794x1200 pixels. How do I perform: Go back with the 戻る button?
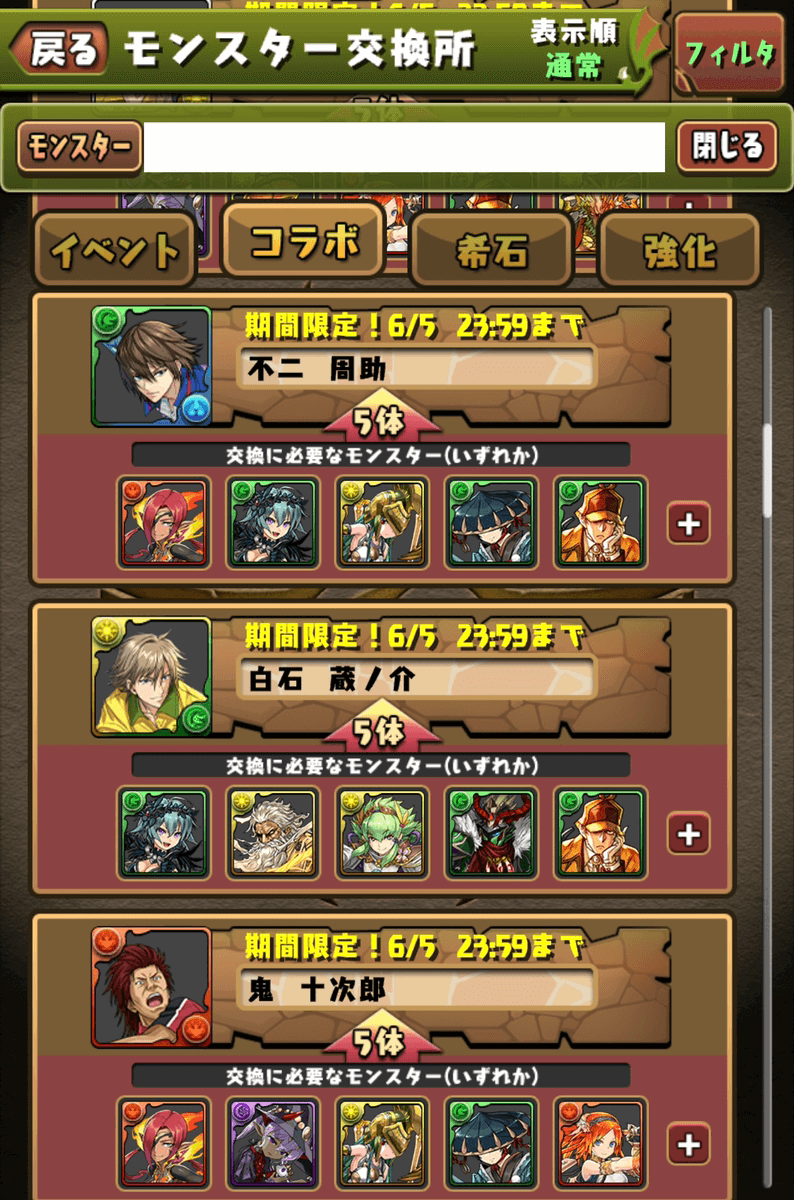[x=60, y=50]
